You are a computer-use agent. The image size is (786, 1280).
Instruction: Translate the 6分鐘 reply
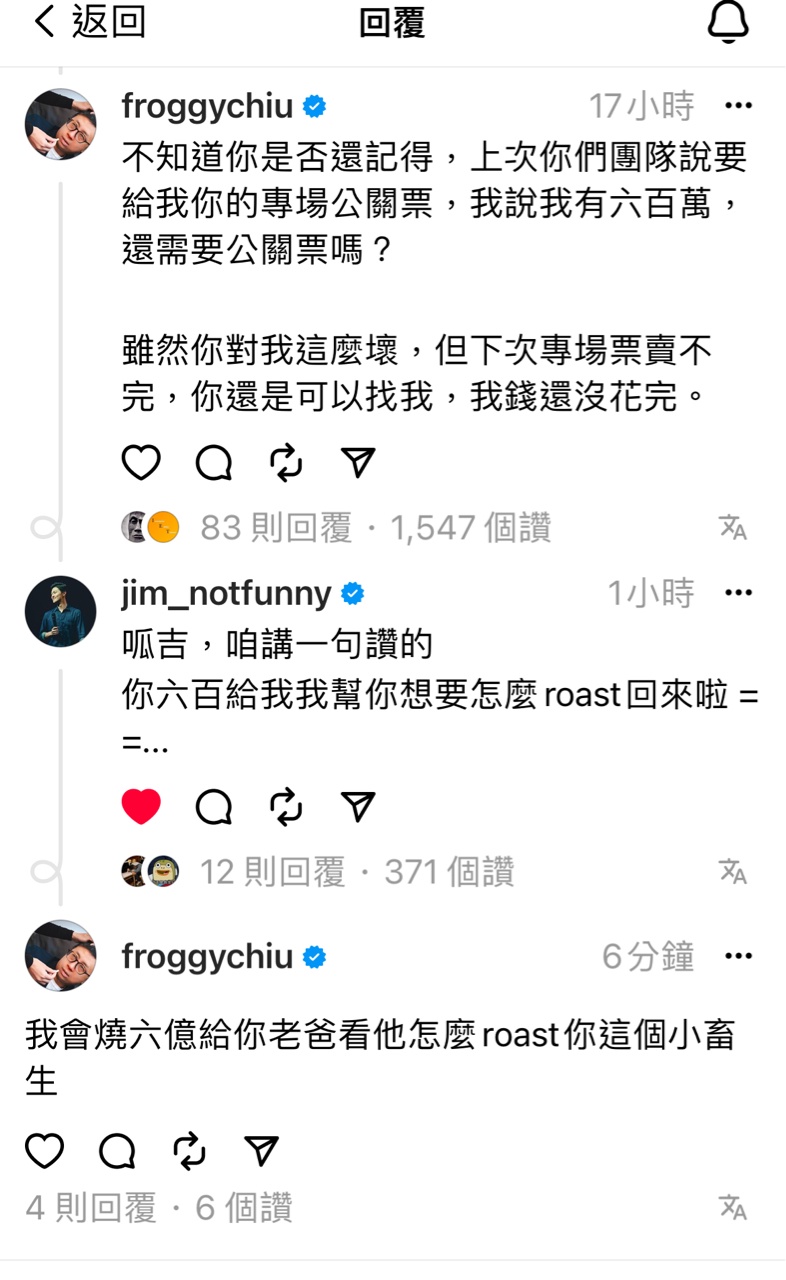[x=733, y=1208]
